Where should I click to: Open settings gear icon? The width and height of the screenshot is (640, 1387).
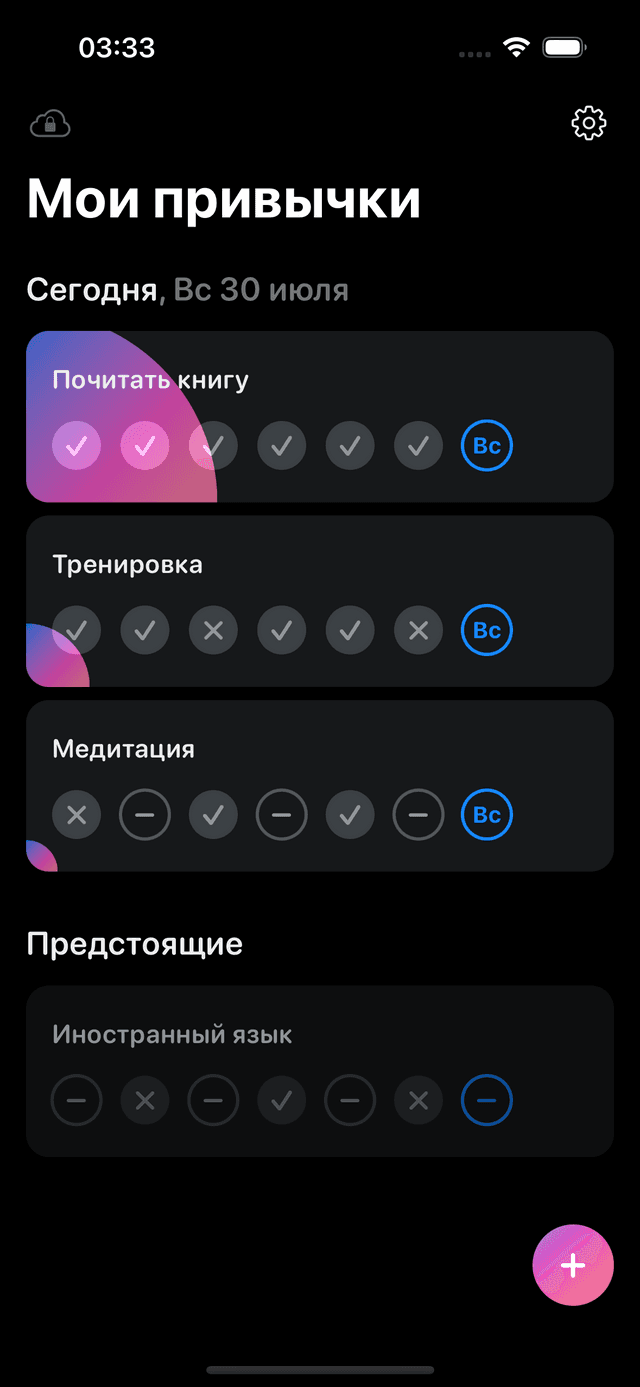click(589, 123)
